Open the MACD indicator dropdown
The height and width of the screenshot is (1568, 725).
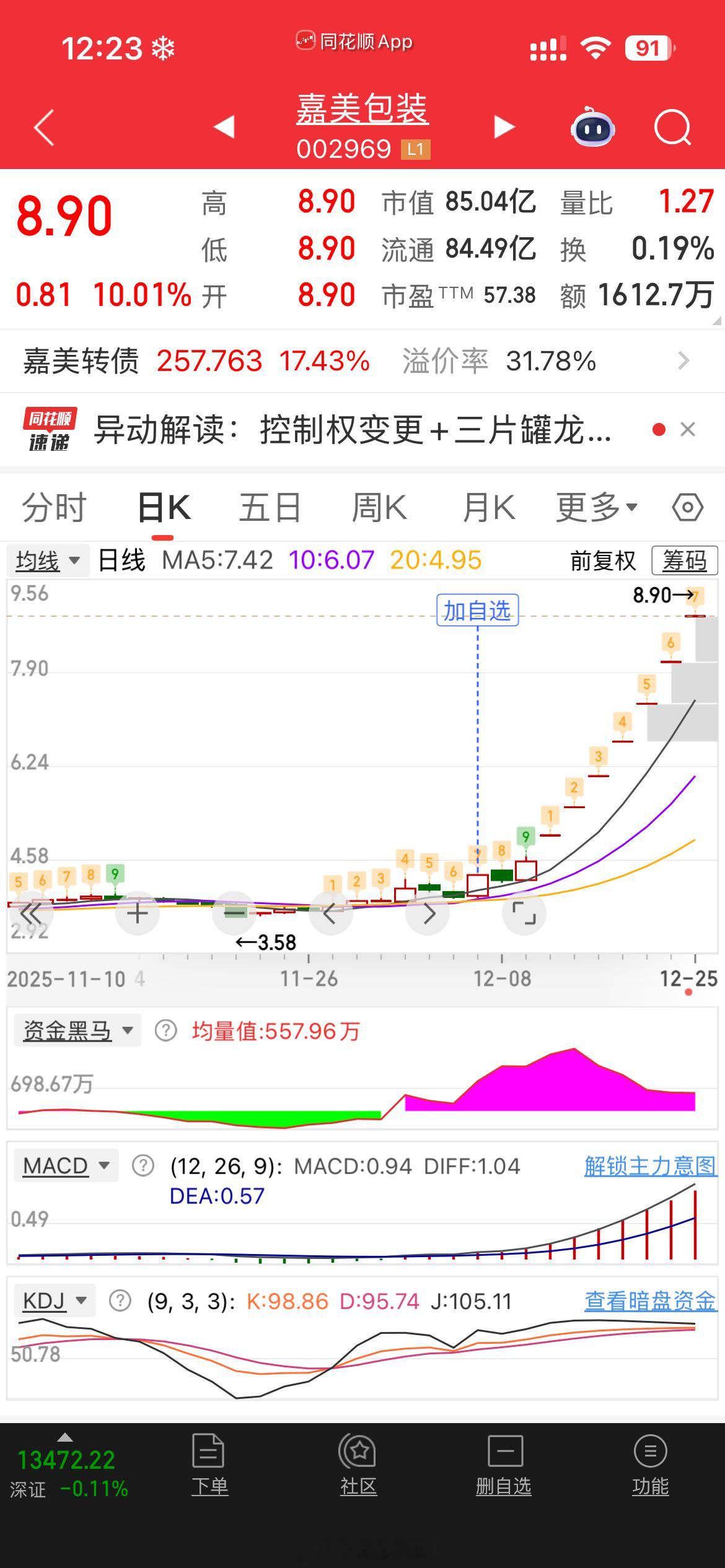[65, 1164]
